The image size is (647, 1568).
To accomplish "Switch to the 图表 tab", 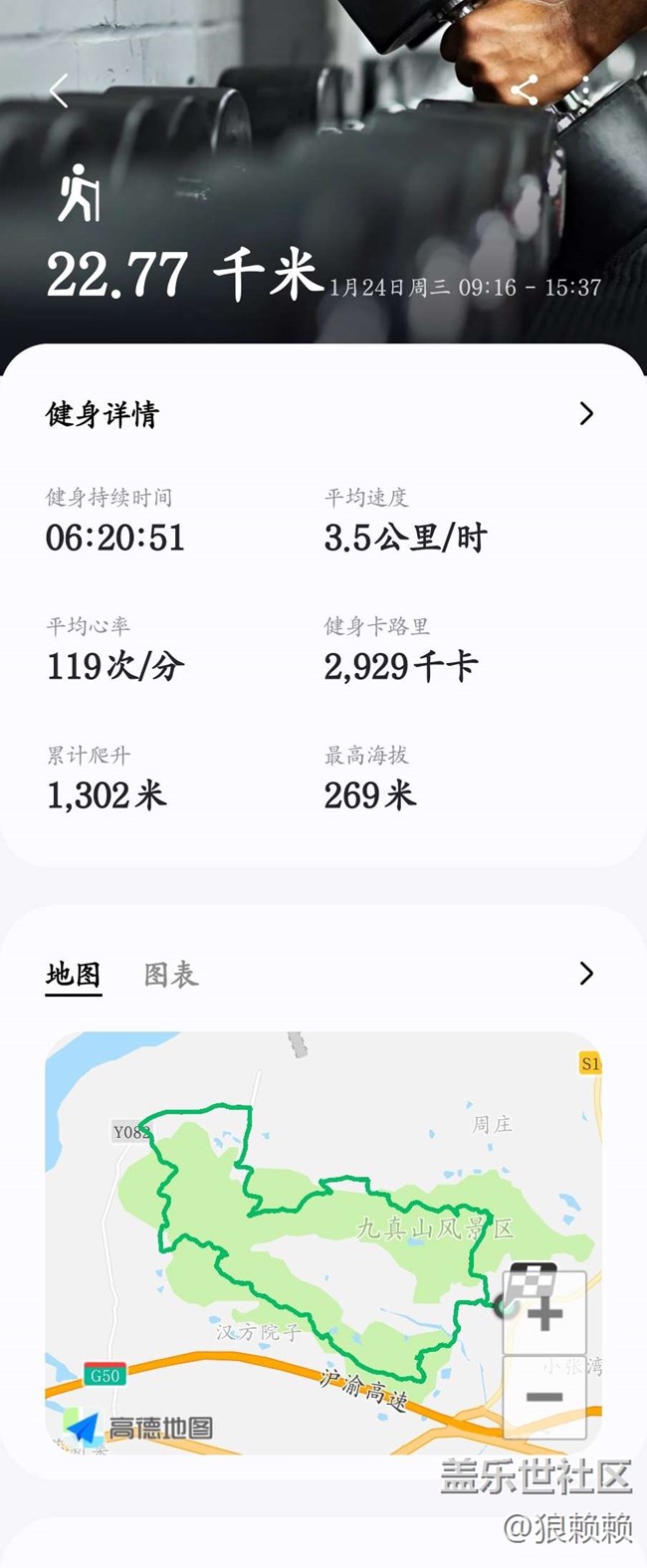I will pyautogui.click(x=171, y=975).
